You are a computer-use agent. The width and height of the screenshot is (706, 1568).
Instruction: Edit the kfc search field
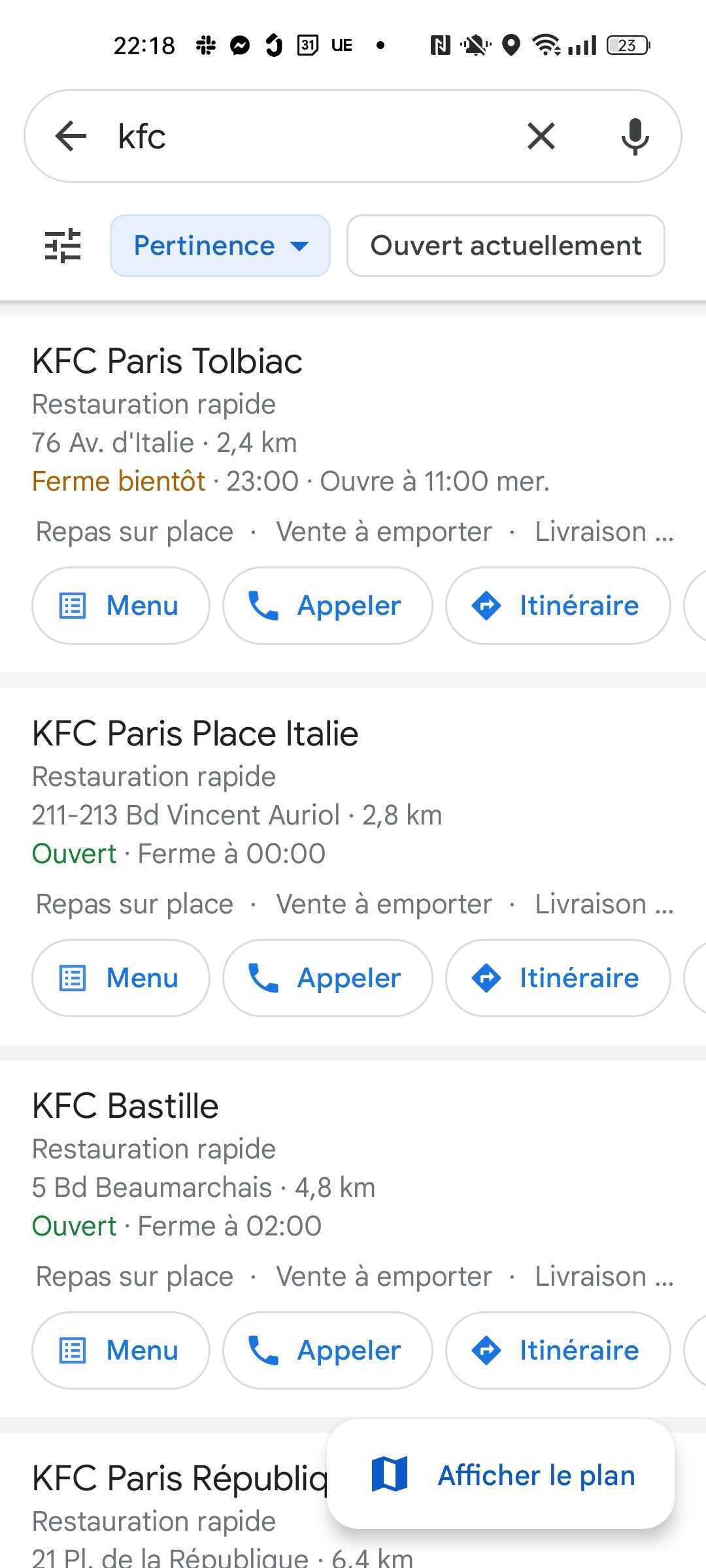pyautogui.click(x=307, y=137)
